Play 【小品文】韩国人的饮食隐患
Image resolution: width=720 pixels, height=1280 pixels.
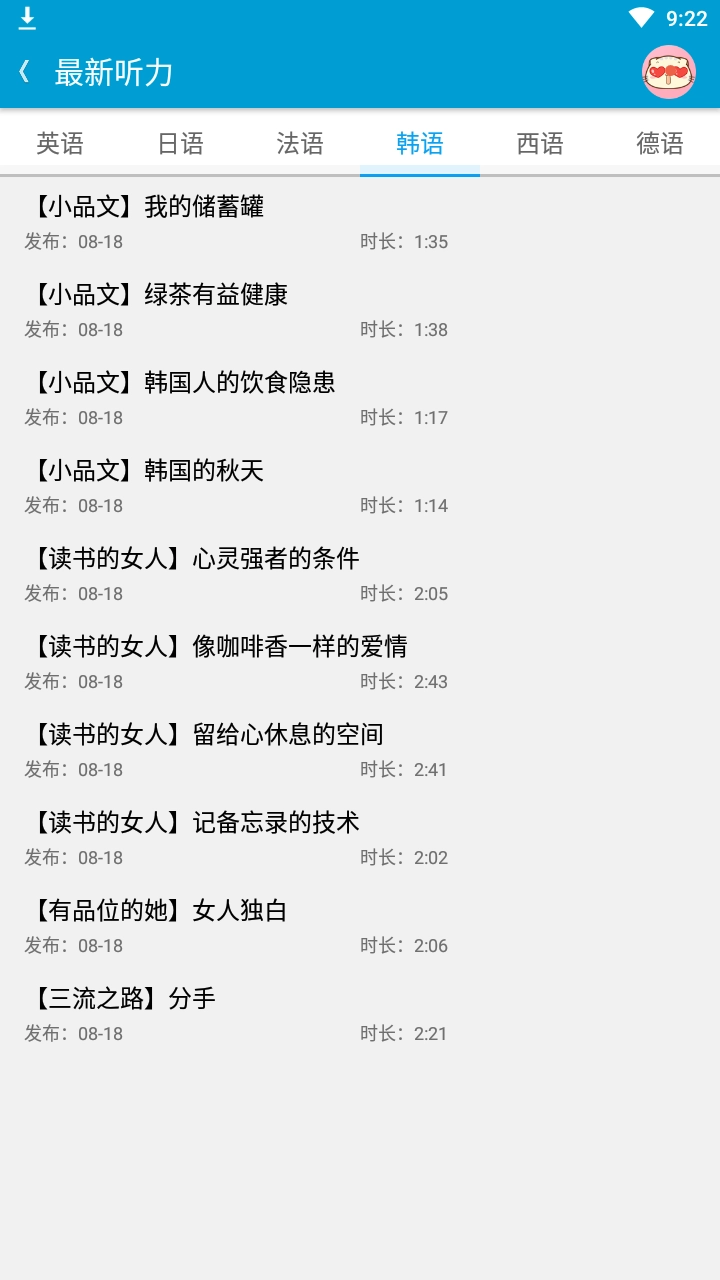point(360,398)
